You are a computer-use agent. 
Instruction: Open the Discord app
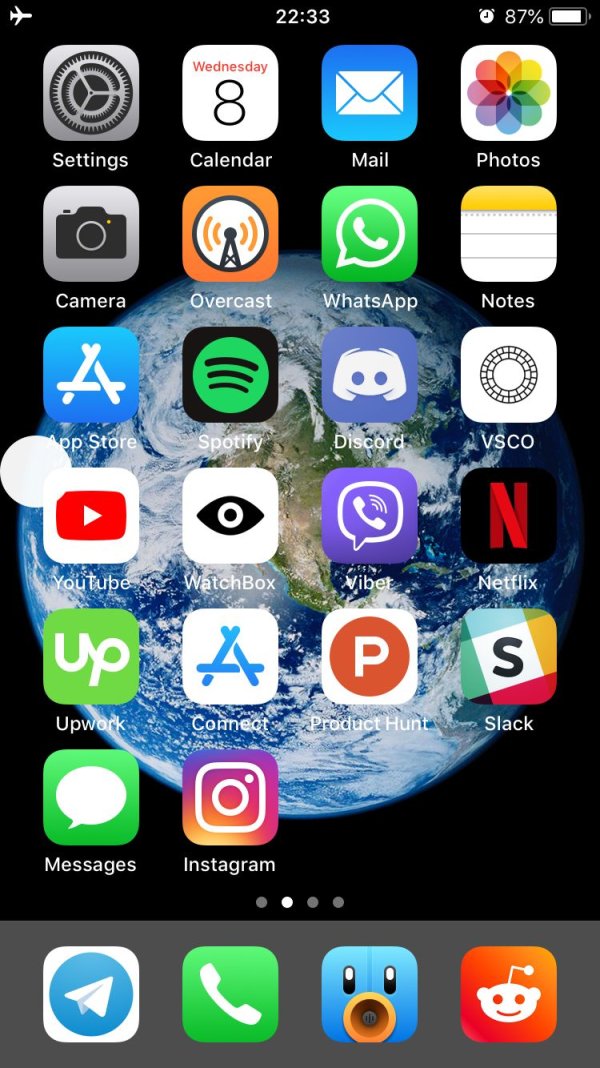tap(369, 375)
